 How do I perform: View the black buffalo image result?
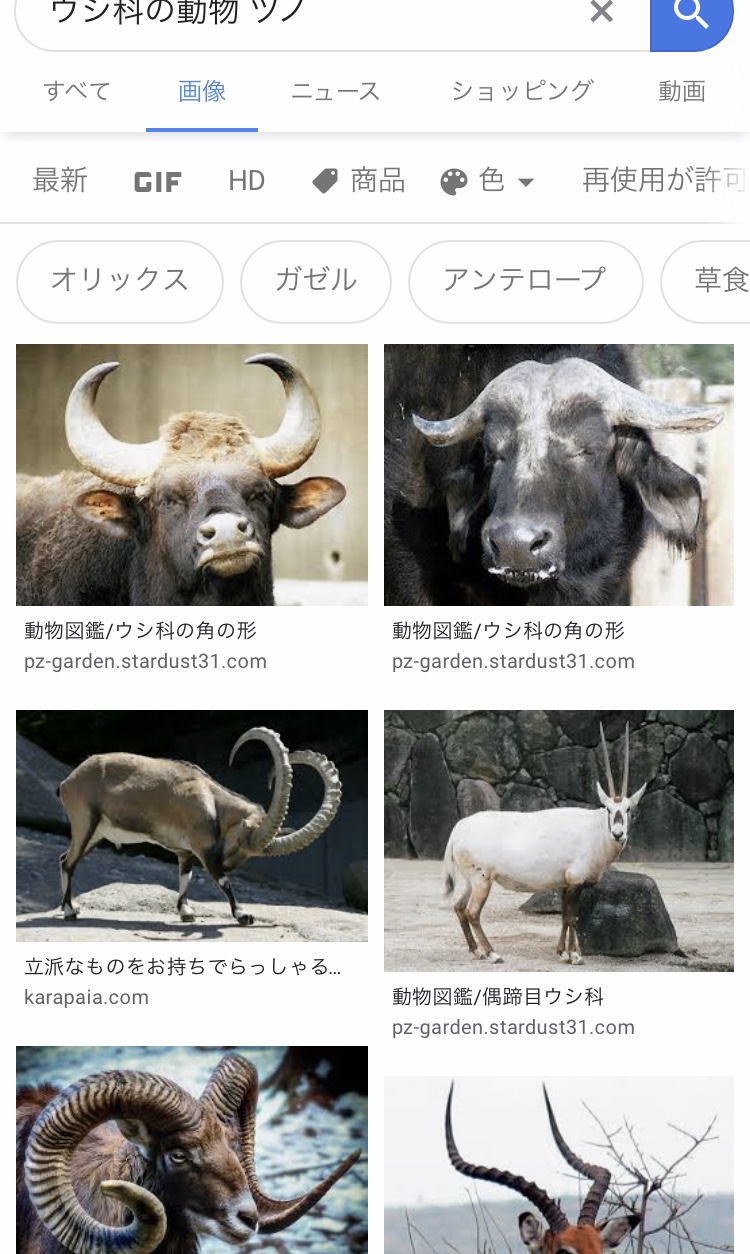(559, 475)
